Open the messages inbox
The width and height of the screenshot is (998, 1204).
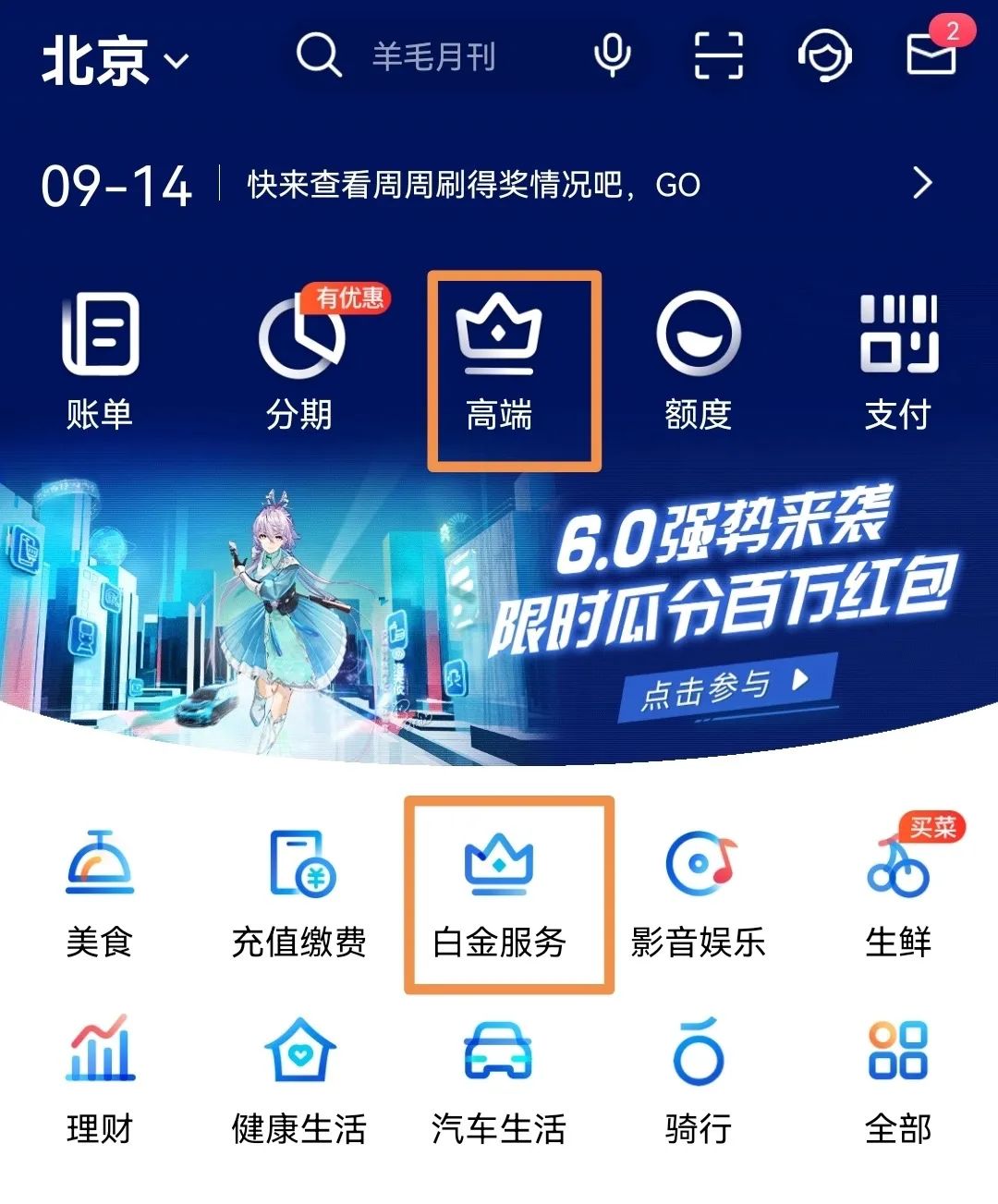931,54
